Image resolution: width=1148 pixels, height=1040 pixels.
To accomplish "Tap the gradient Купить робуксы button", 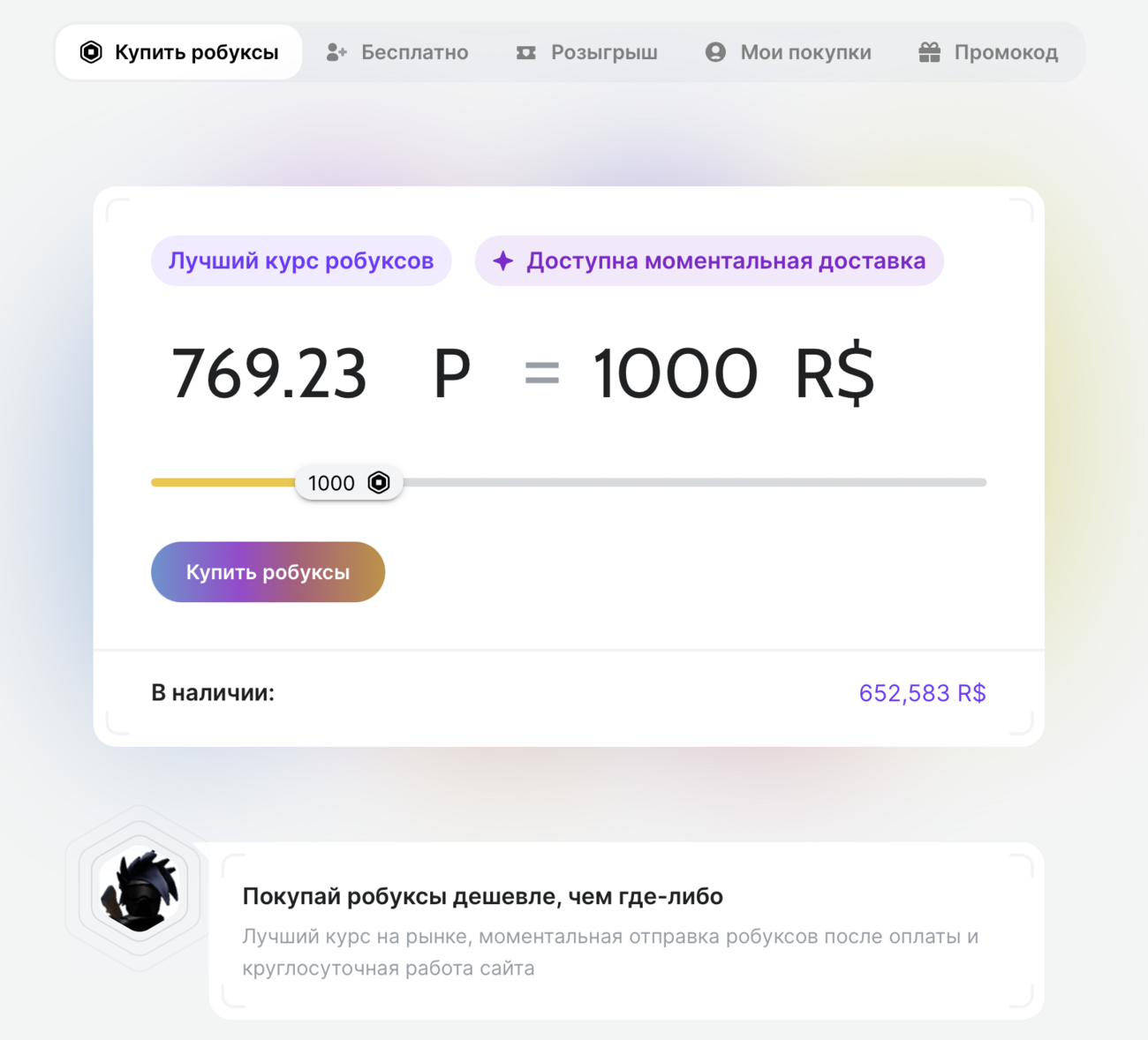I will click(268, 572).
